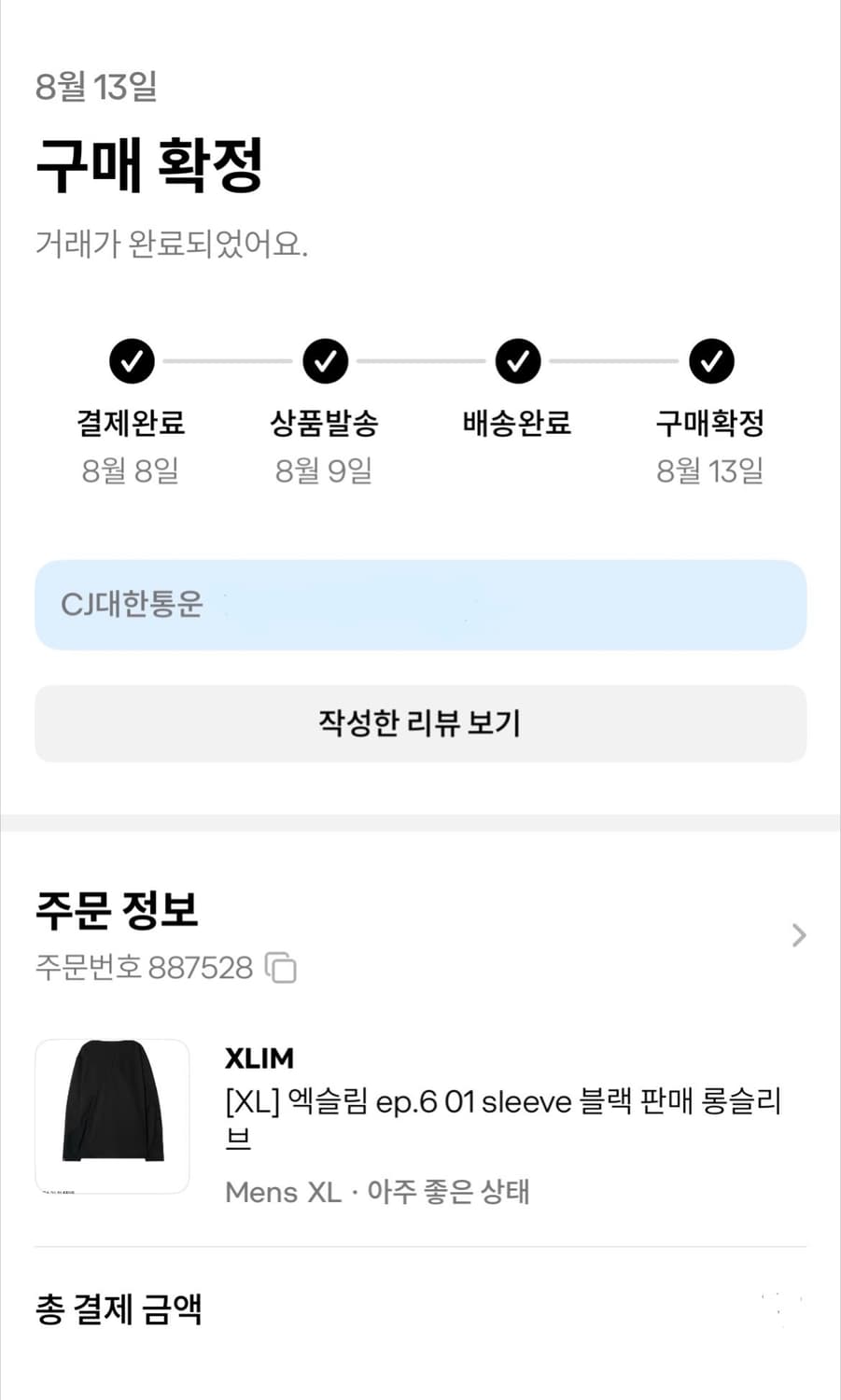Click the 8월 13일 date label
The image size is (841, 1400).
click(95, 89)
